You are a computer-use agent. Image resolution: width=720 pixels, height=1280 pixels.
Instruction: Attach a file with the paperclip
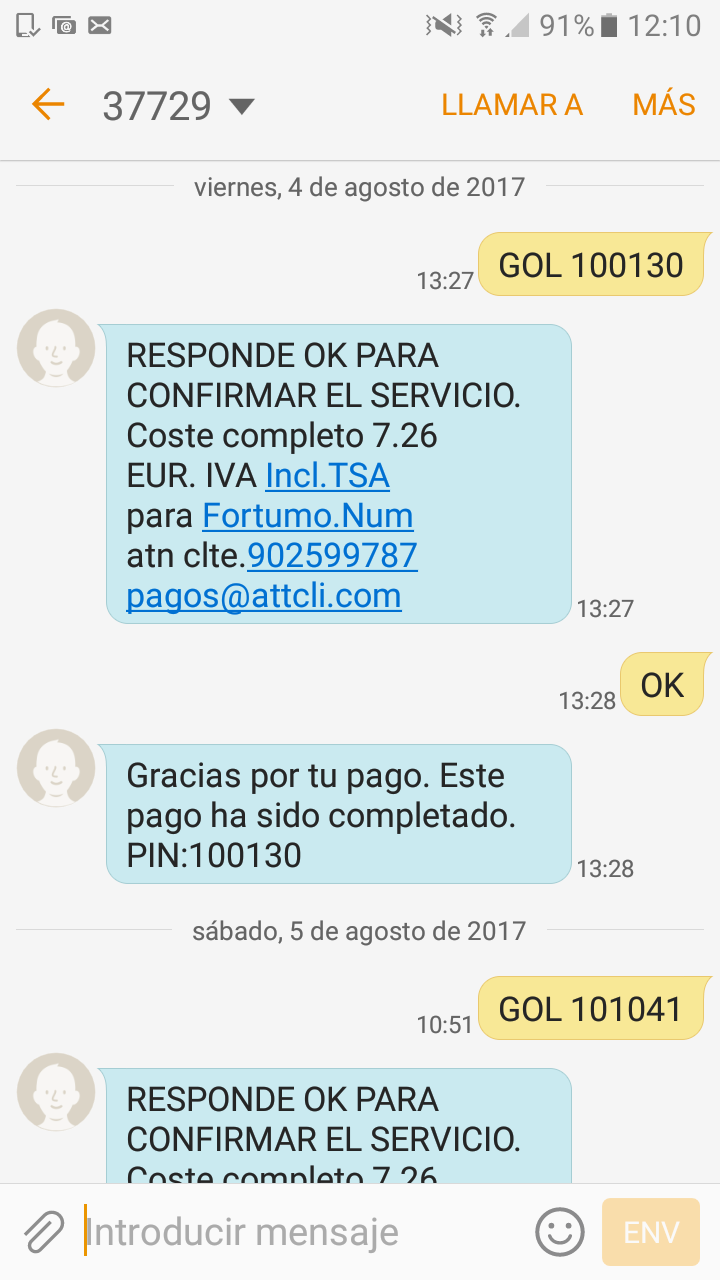tap(44, 1232)
